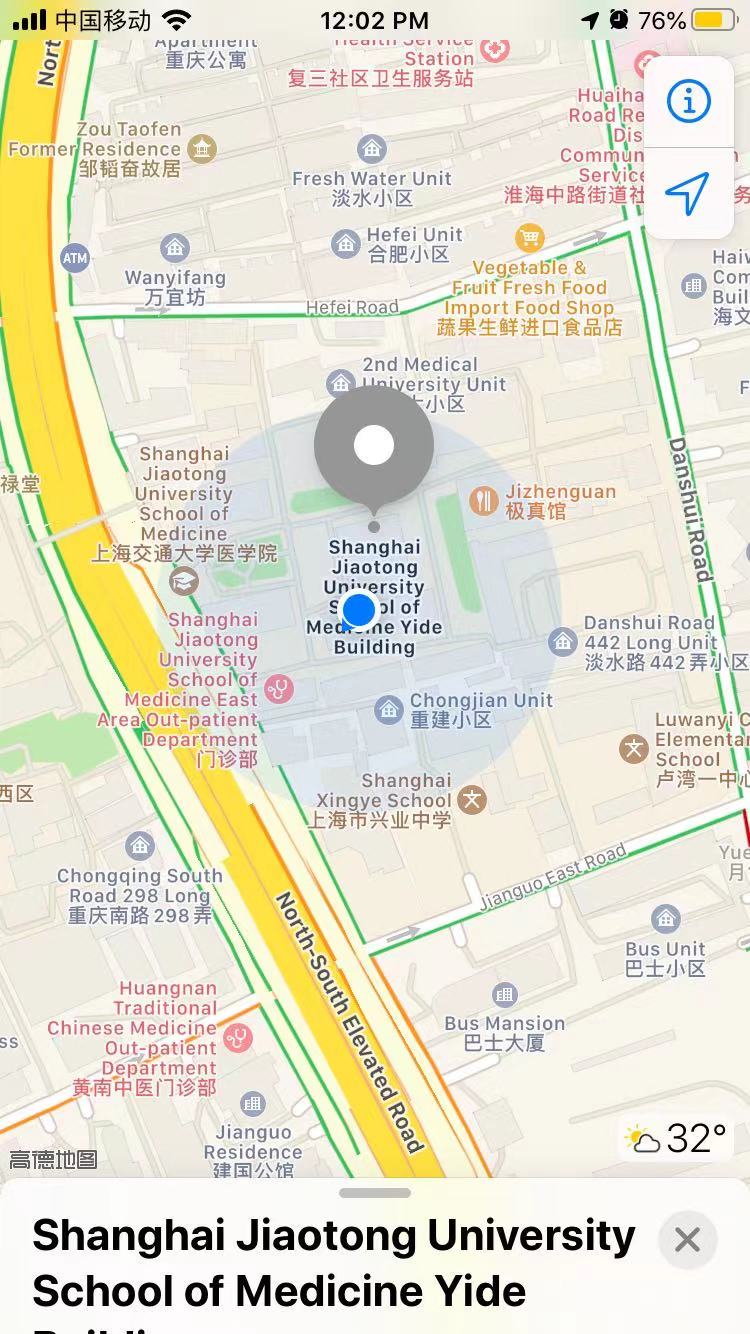Select the Bus Mansion marker
Screen dimensions: 750x1334
point(505,995)
